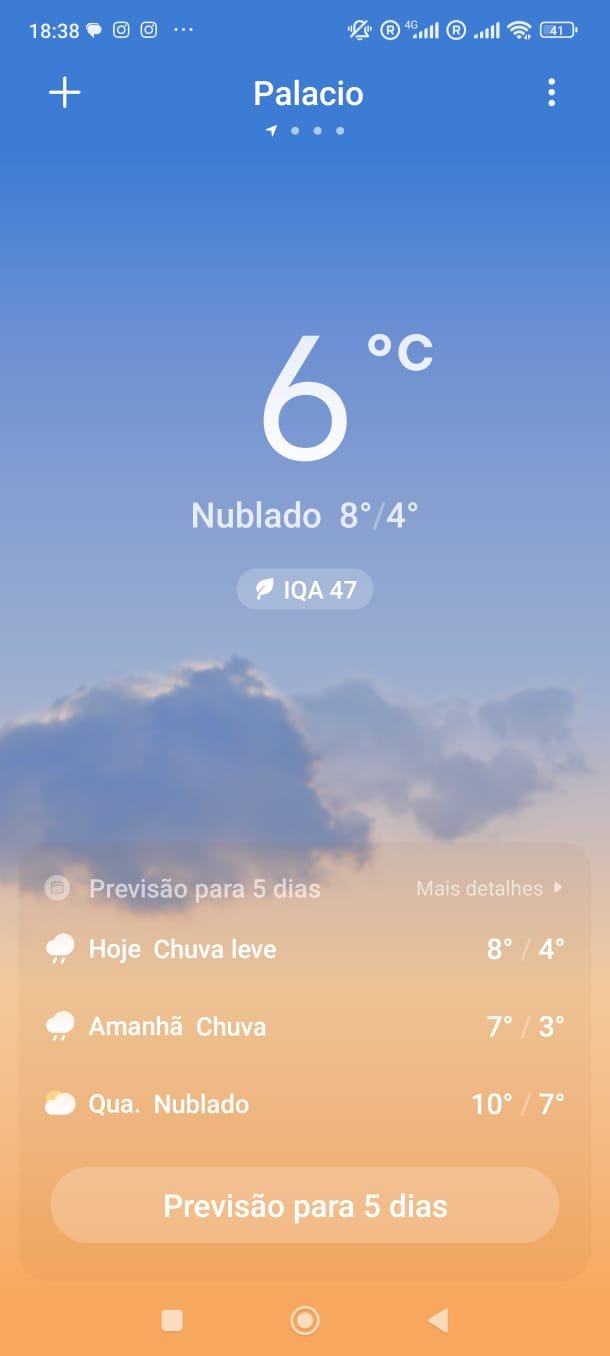
Task: Add a new city with the plus icon
Action: point(65,93)
